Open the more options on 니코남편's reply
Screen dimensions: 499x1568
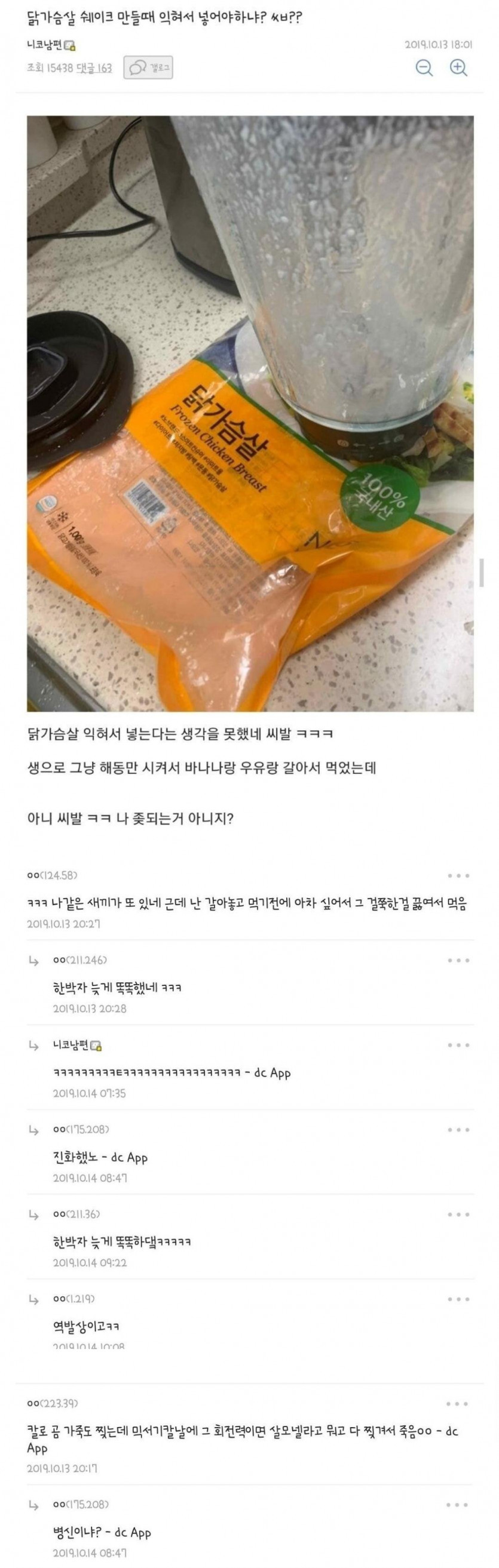tap(458, 1044)
